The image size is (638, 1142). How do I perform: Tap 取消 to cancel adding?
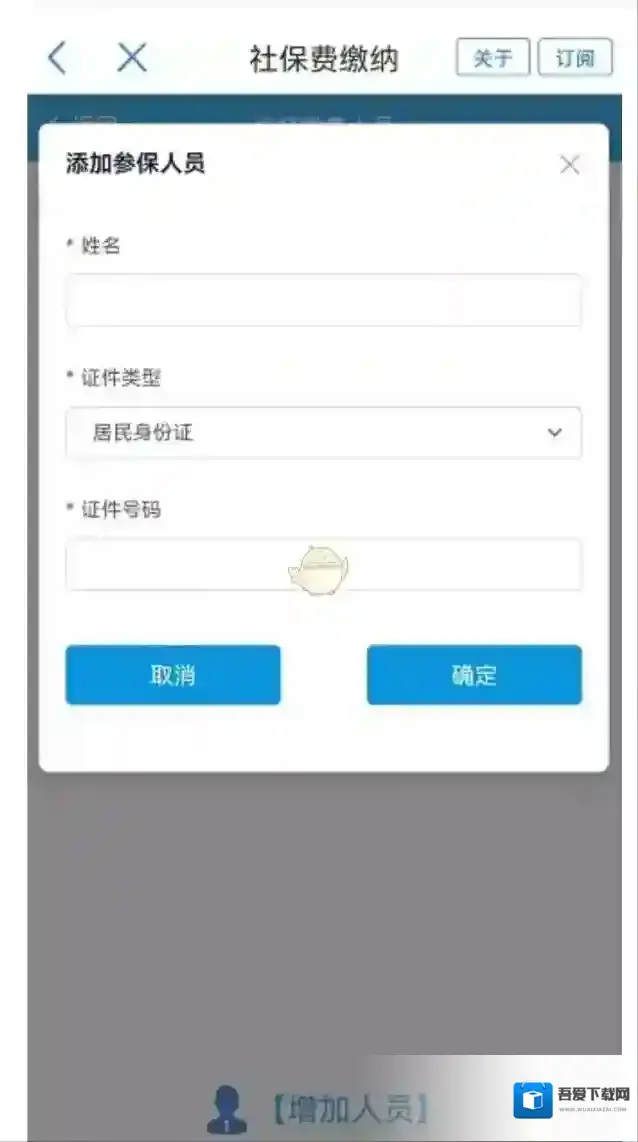pyautogui.click(x=173, y=675)
